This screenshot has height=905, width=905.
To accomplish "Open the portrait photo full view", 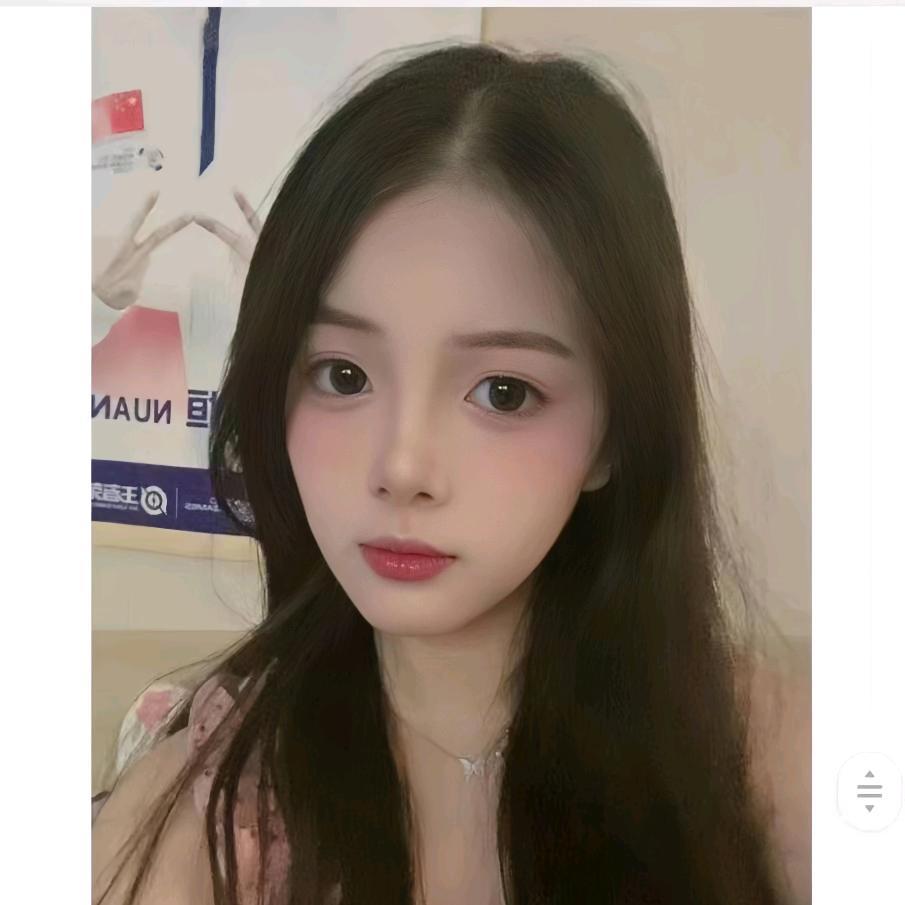I will point(451,455).
